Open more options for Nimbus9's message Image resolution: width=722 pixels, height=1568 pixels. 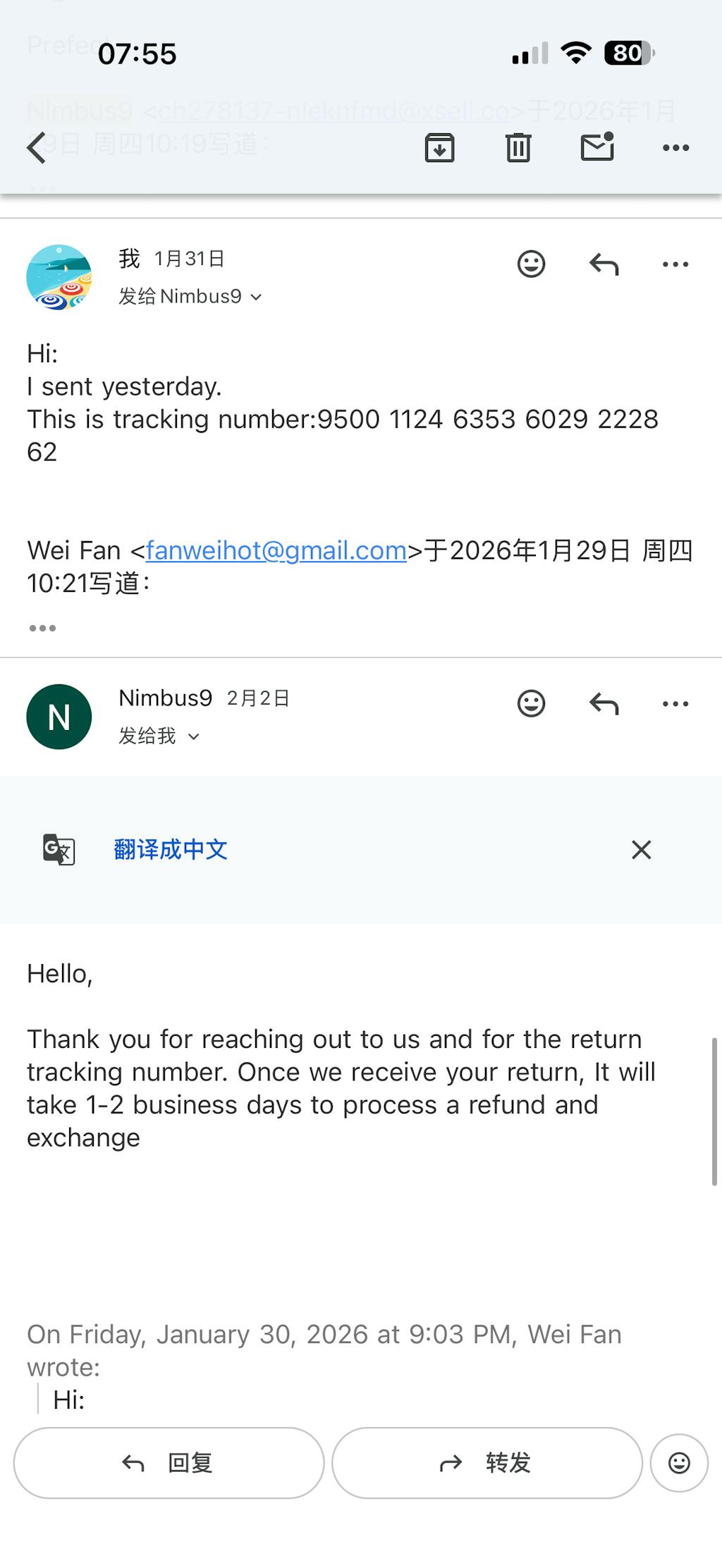click(x=675, y=703)
